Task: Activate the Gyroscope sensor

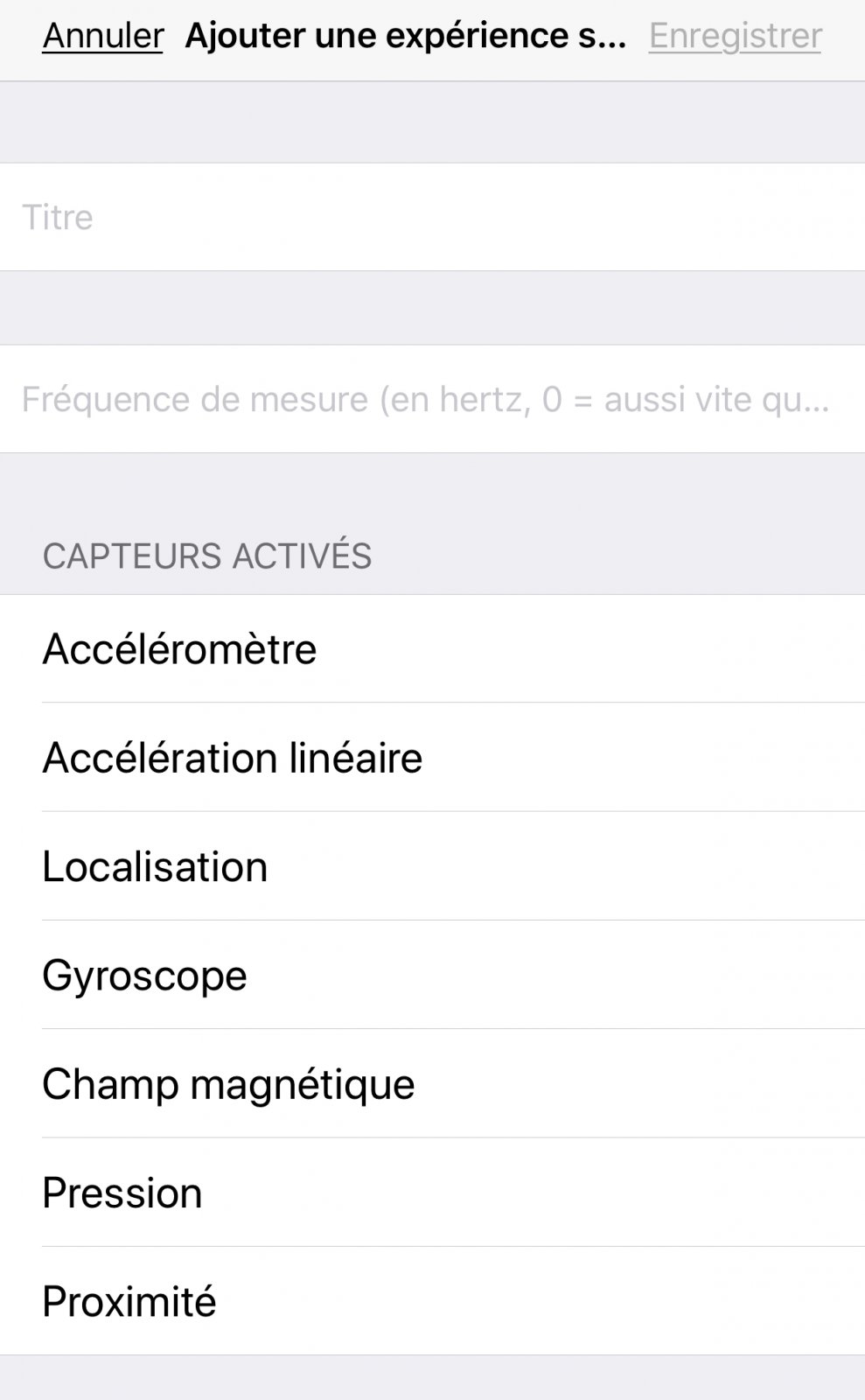Action: pos(432,975)
